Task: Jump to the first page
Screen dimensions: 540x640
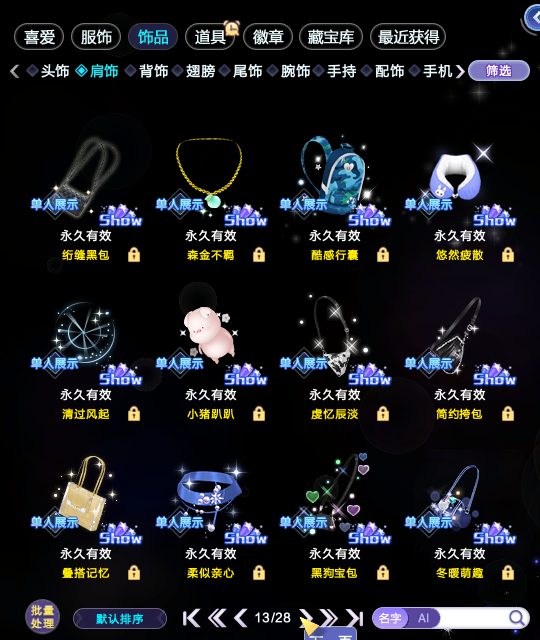Action: [x=191, y=618]
